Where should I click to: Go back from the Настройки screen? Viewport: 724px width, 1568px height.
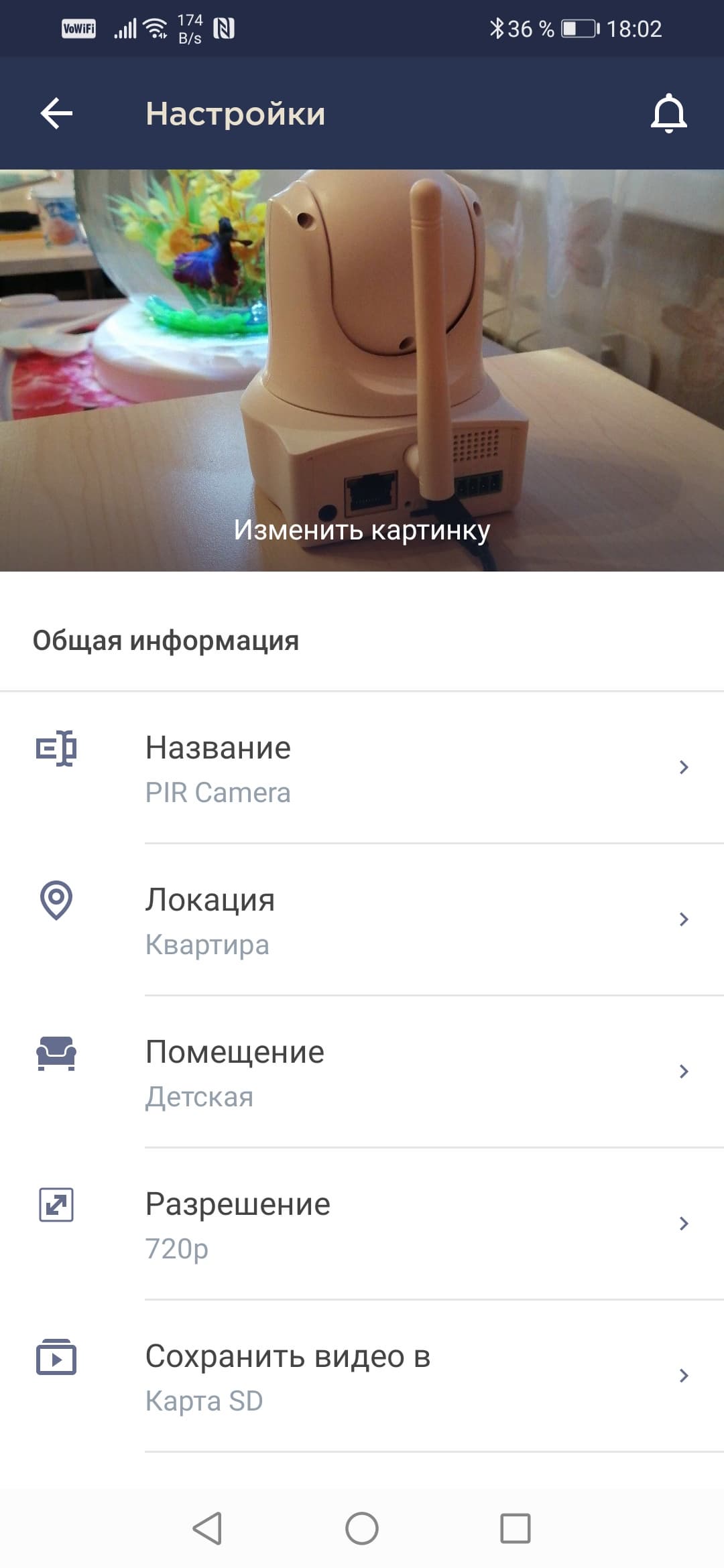56,113
